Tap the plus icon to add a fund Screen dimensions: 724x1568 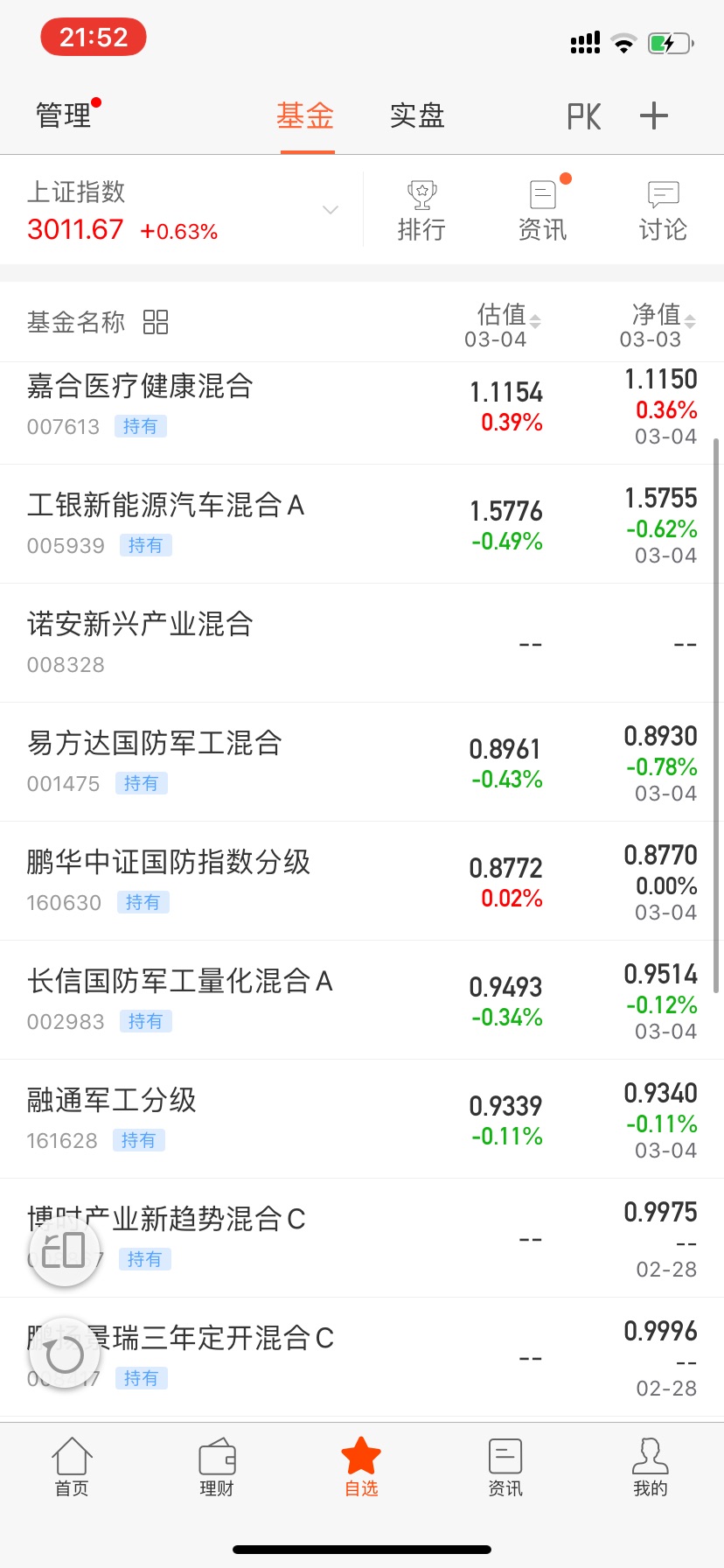654,115
